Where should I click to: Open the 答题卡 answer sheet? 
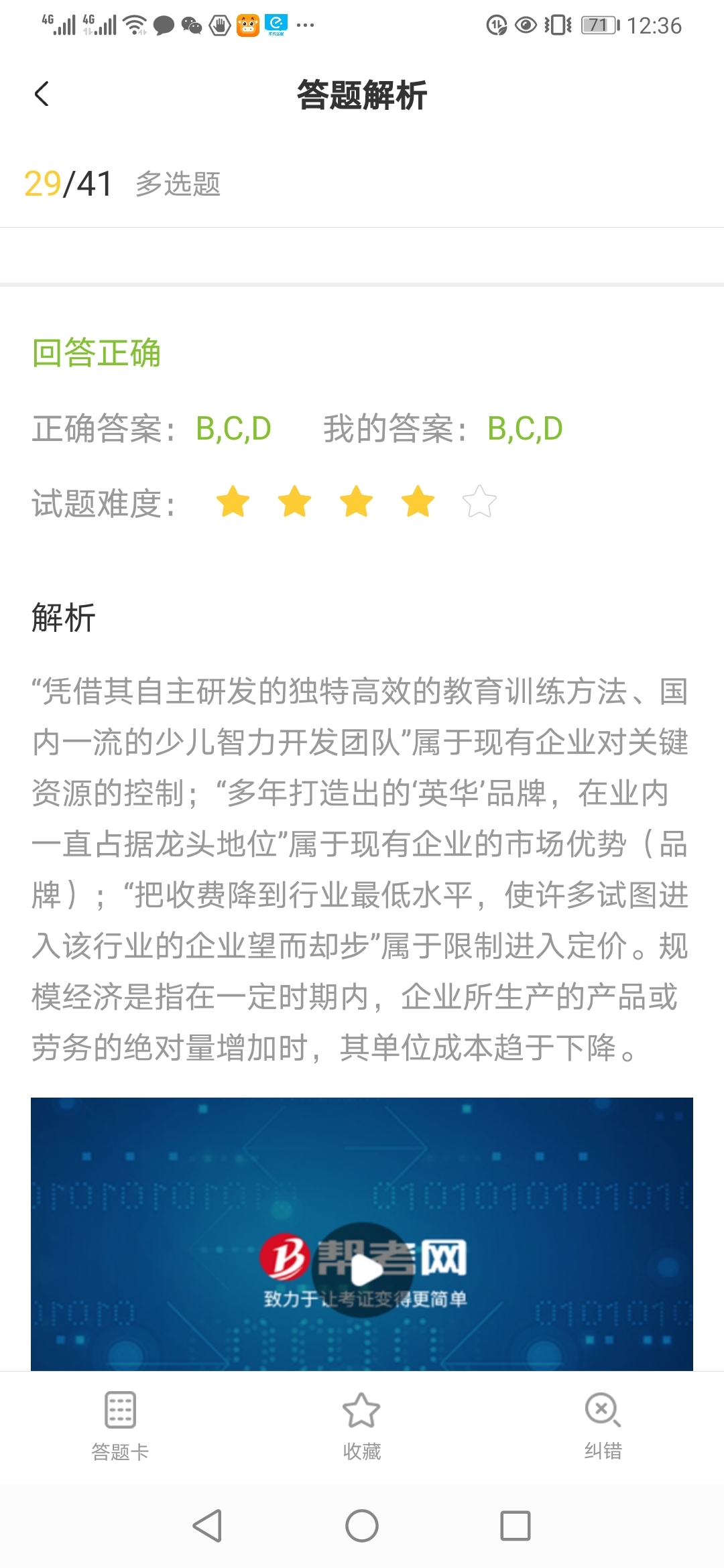click(x=120, y=1424)
